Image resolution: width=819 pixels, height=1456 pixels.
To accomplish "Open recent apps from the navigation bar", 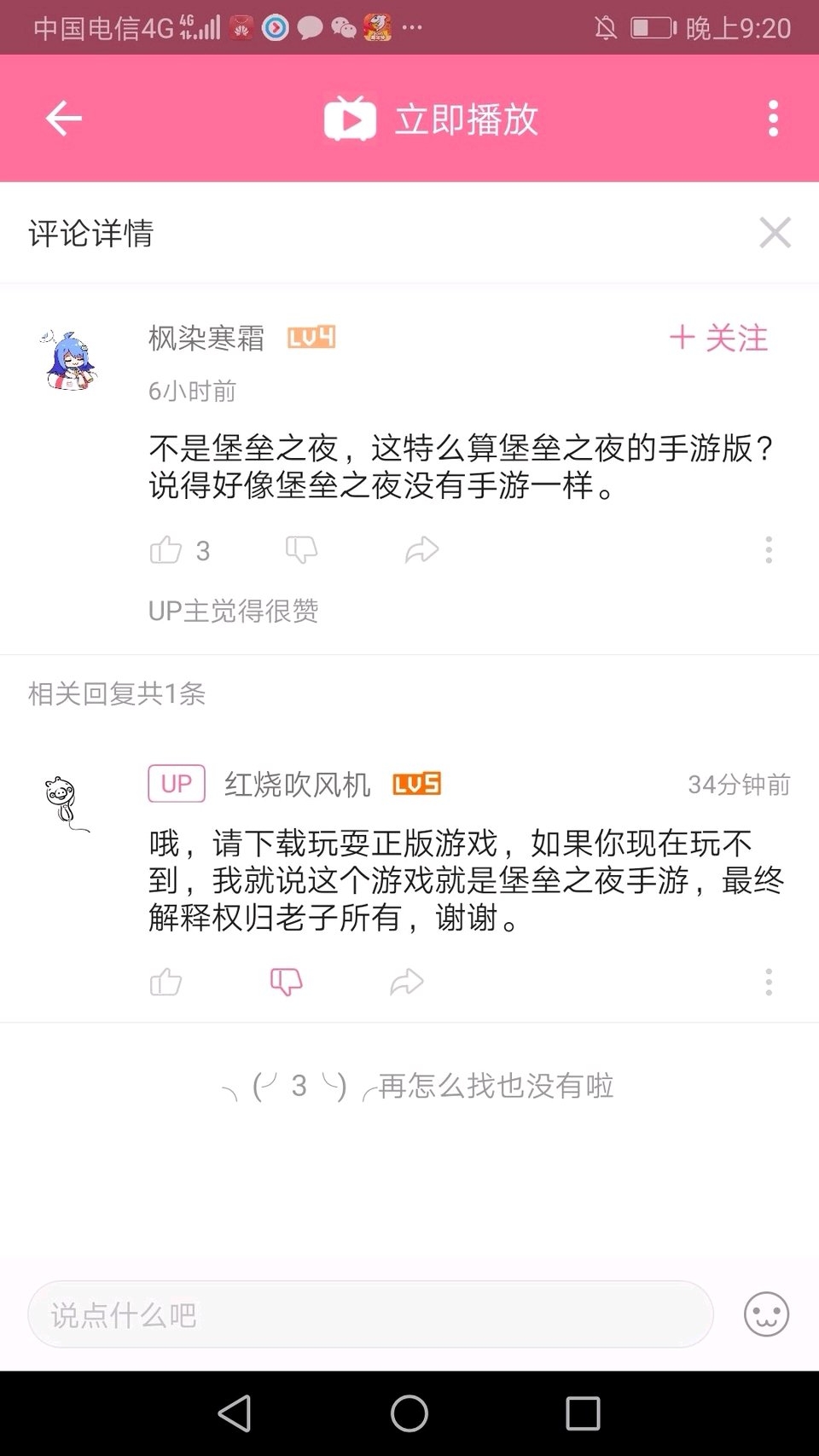I will click(584, 1413).
